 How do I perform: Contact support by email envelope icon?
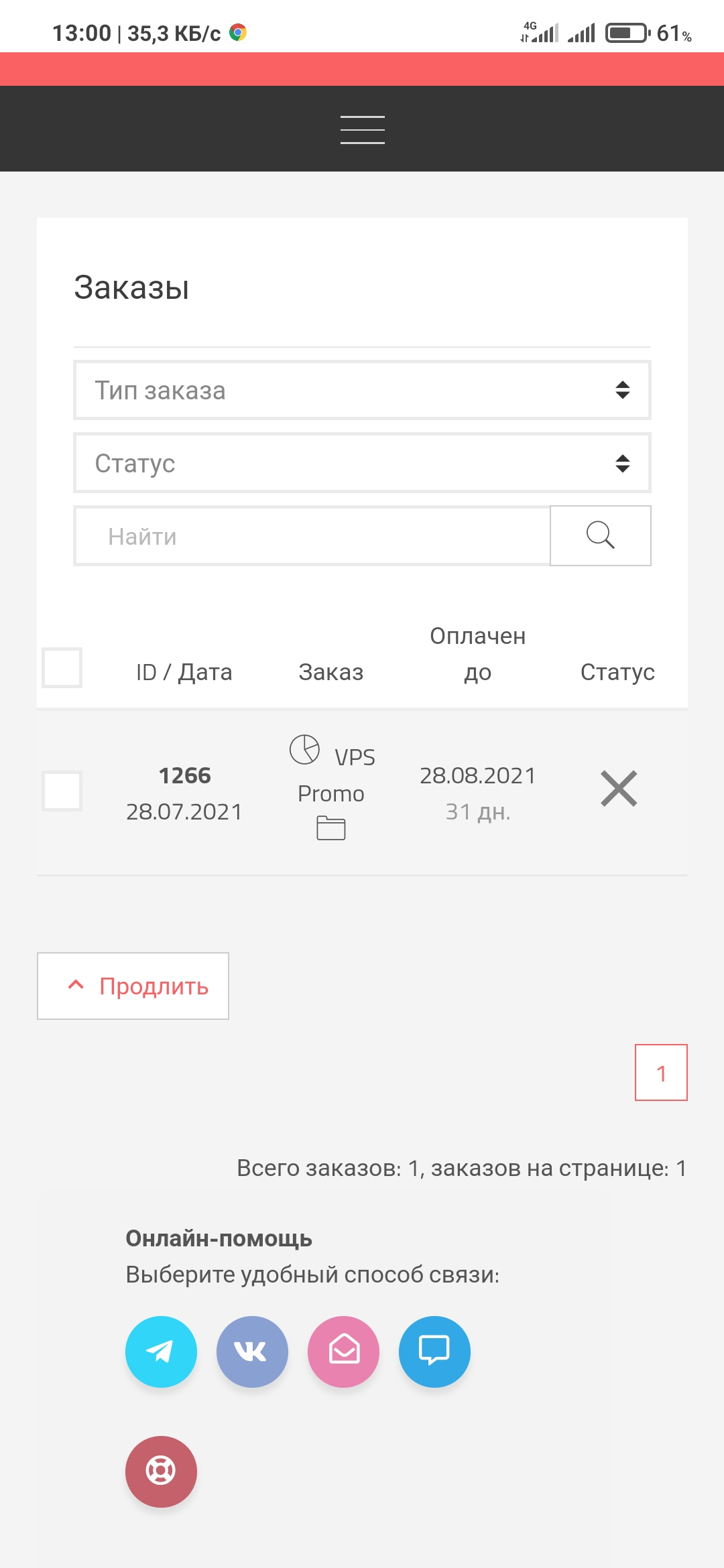pos(343,1352)
